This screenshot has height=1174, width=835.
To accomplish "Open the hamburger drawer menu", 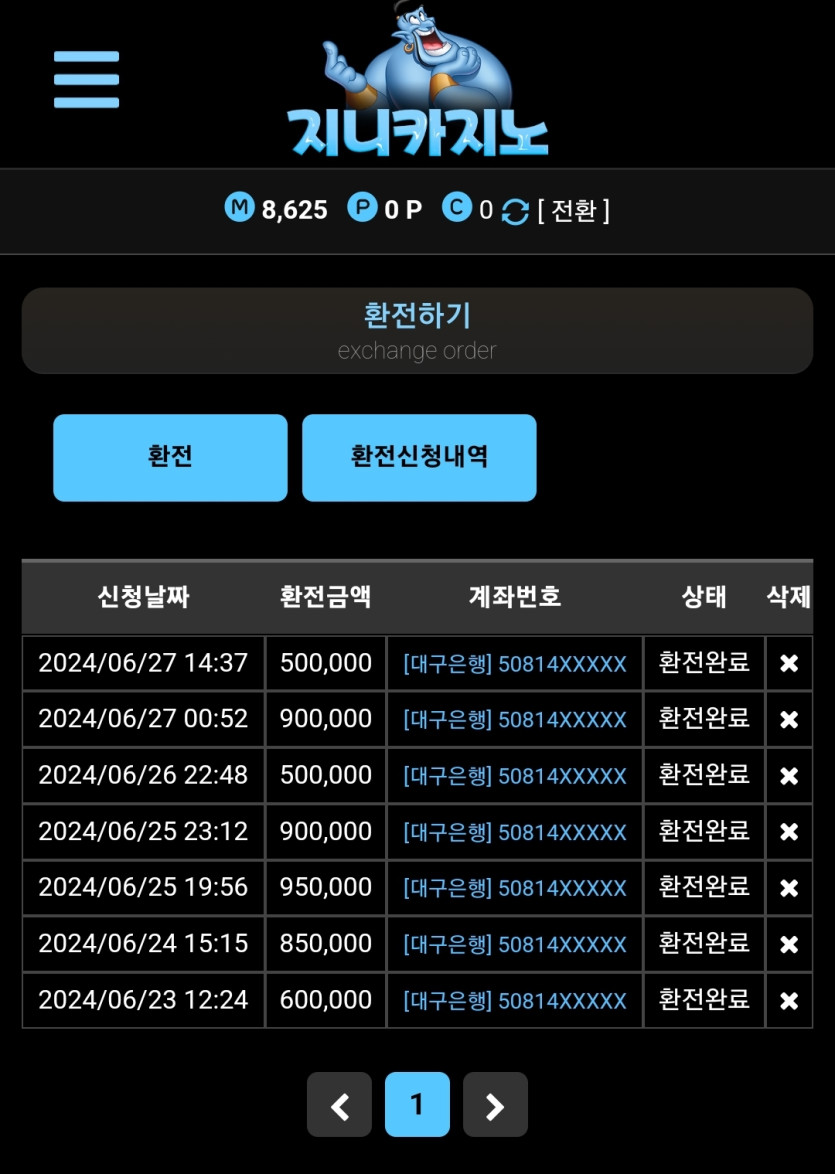I will click(86, 80).
